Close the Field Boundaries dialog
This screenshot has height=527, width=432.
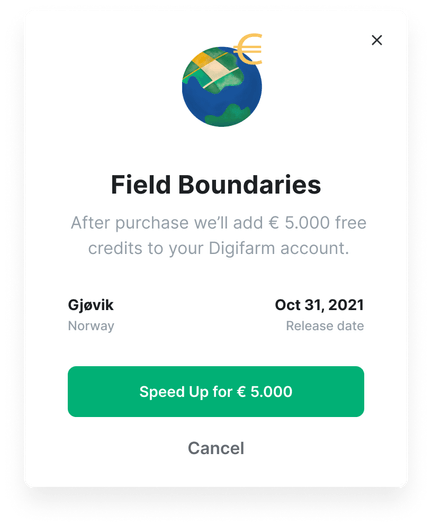[x=377, y=40]
